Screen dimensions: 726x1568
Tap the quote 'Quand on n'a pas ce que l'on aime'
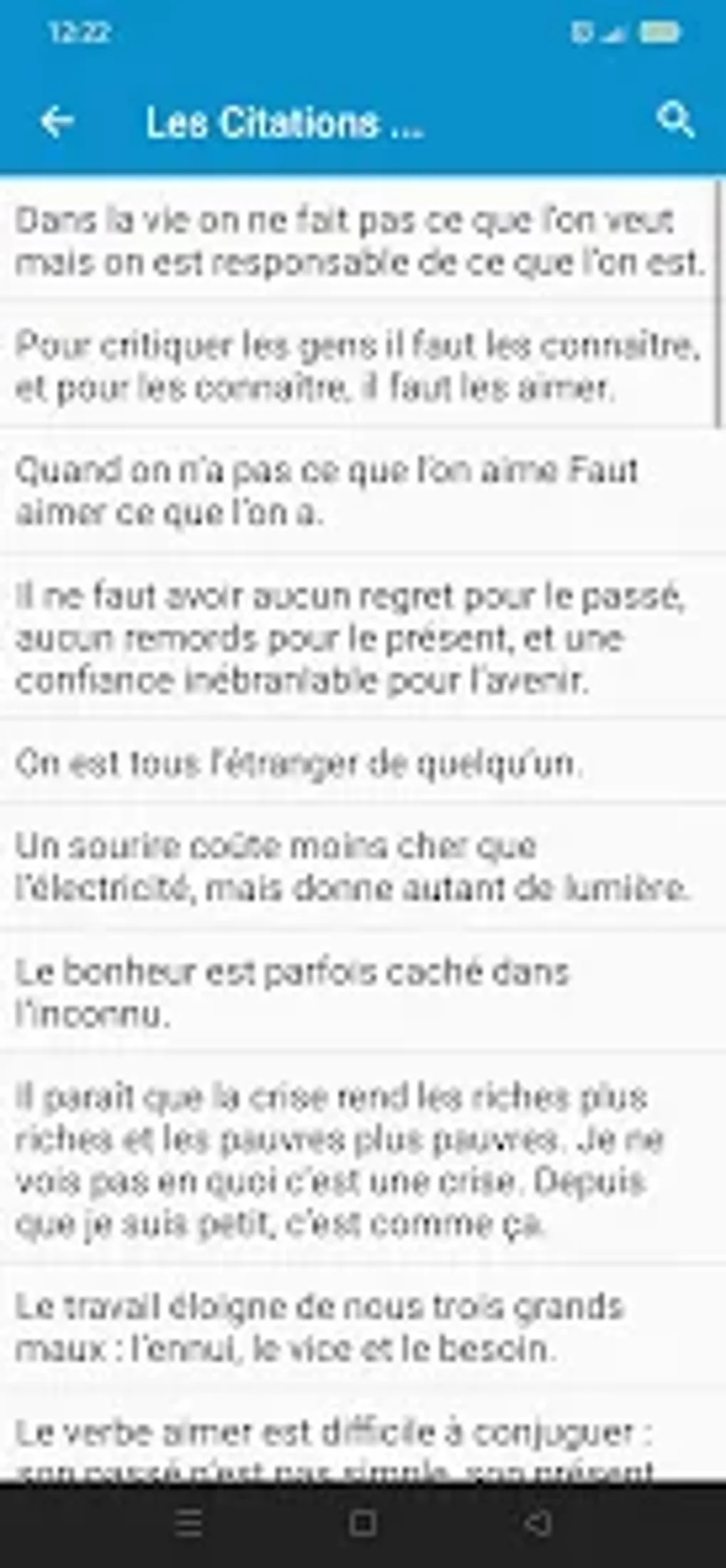click(x=362, y=489)
